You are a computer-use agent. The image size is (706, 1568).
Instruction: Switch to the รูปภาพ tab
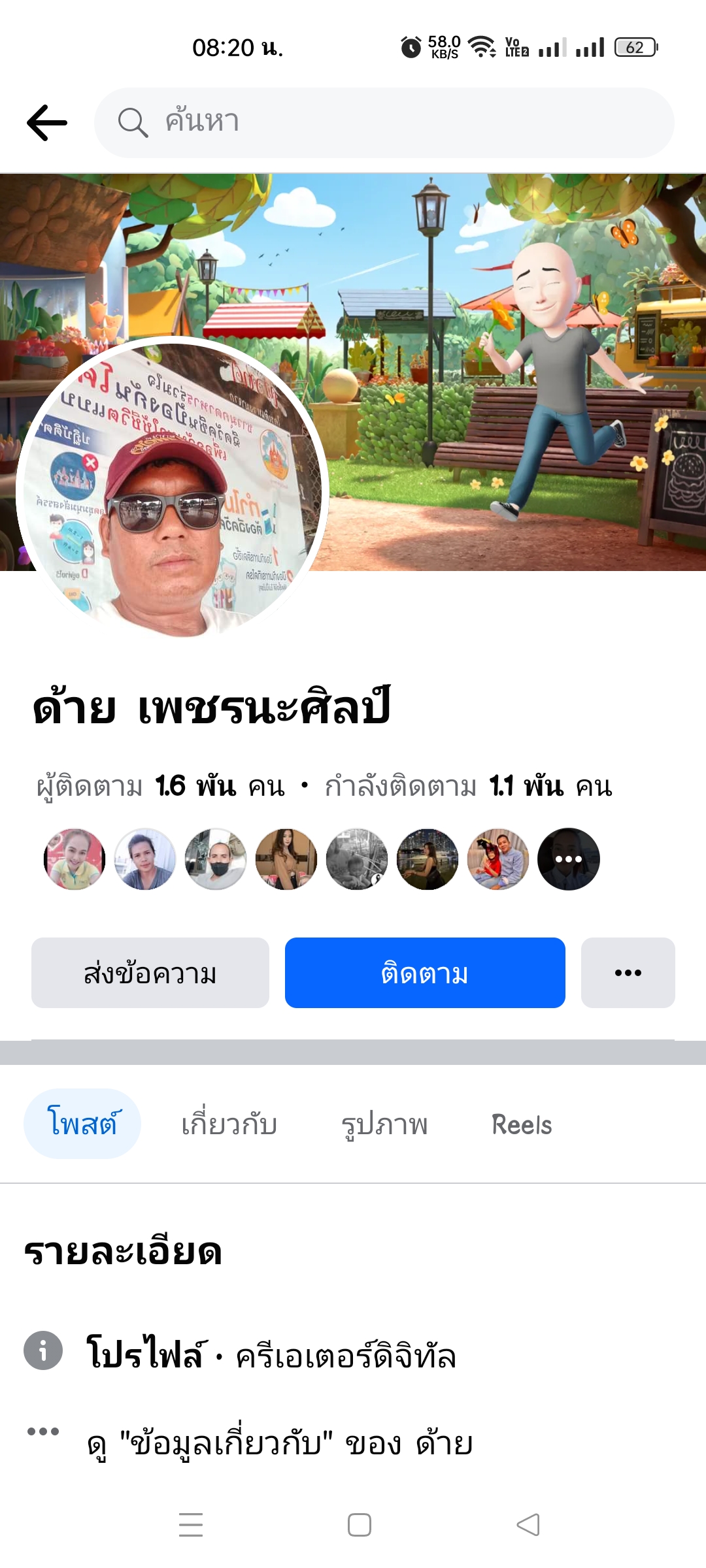[x=384, y=1124]
